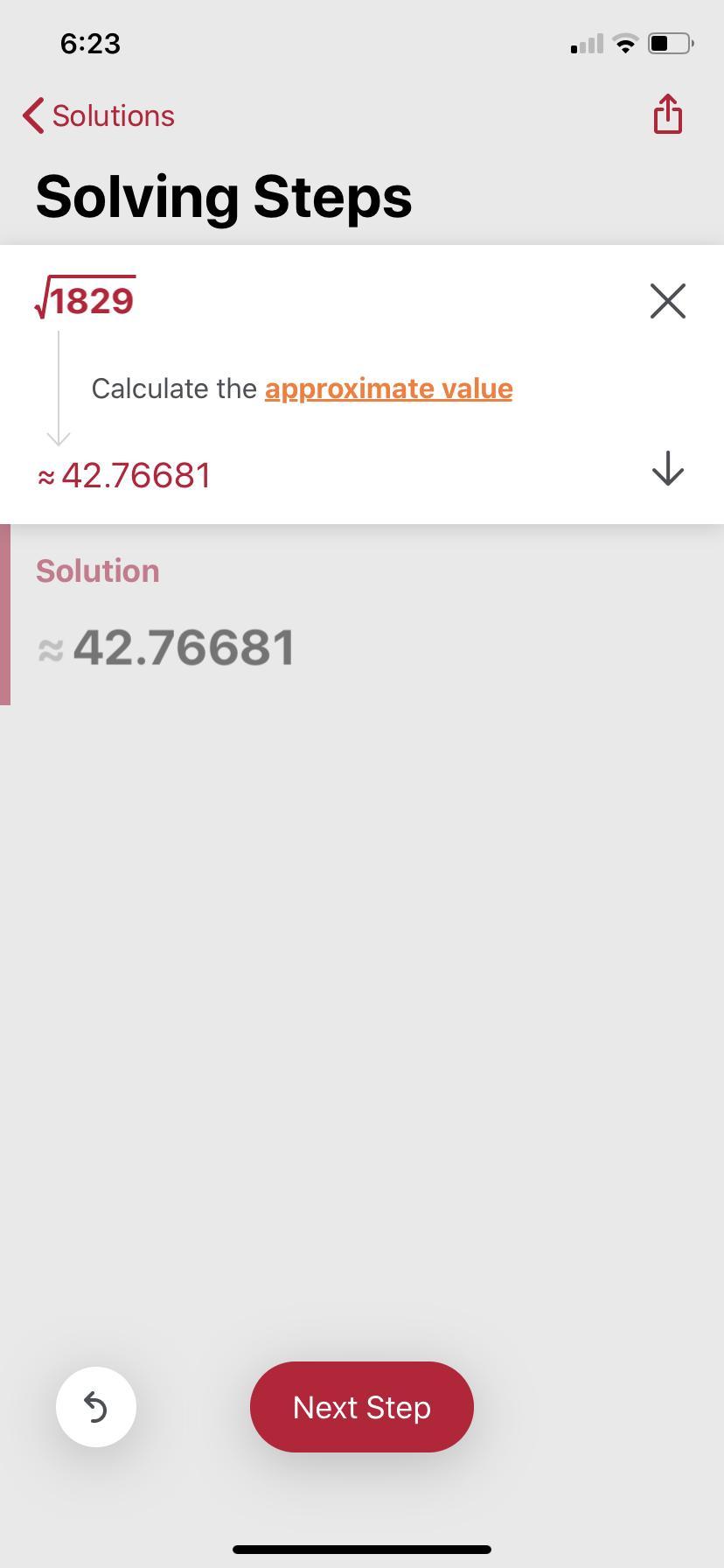This screenshot has width=724, height=1568.
Task: Open the approximate value link
Action: [x=388, y=388]
